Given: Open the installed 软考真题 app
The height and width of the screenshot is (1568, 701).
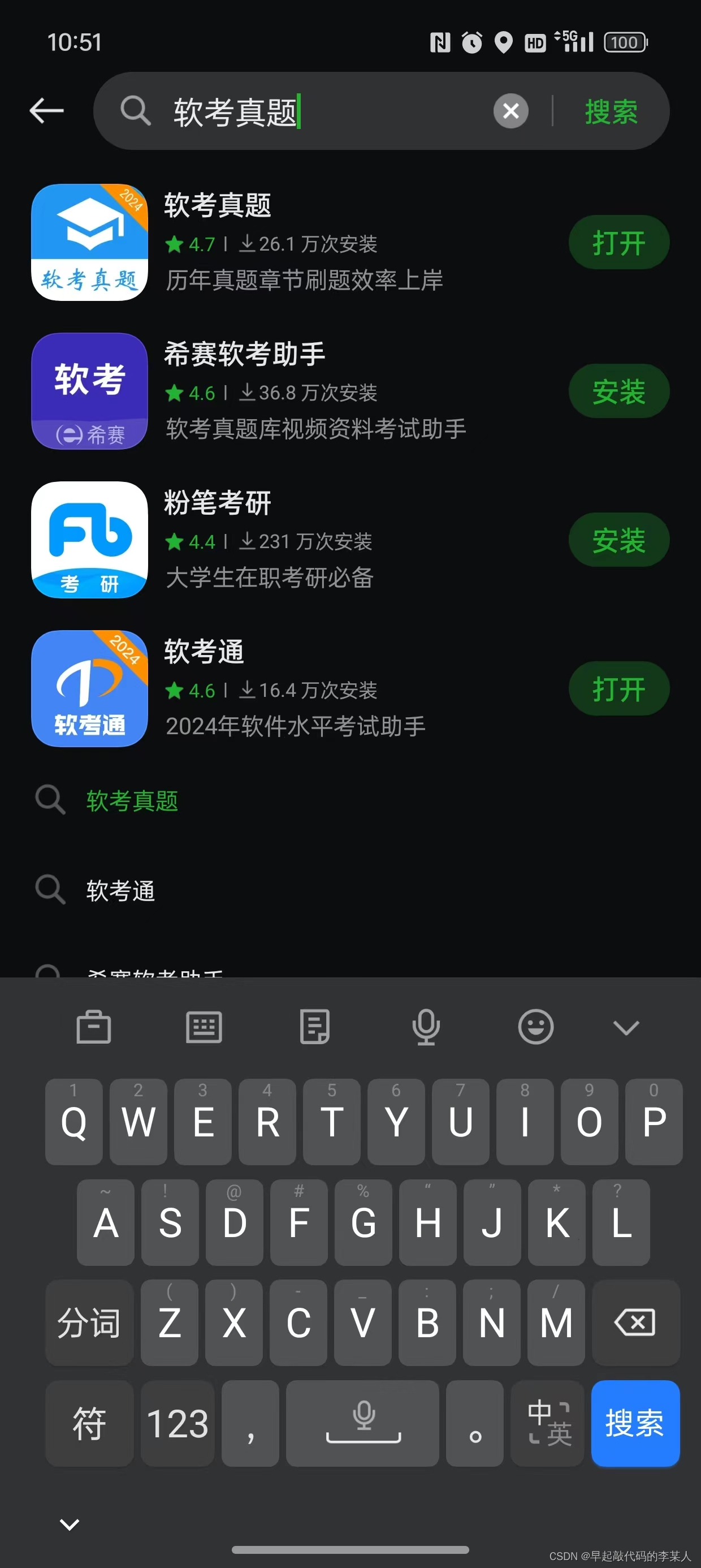Looking at the screenshot, I should (619, 243).
